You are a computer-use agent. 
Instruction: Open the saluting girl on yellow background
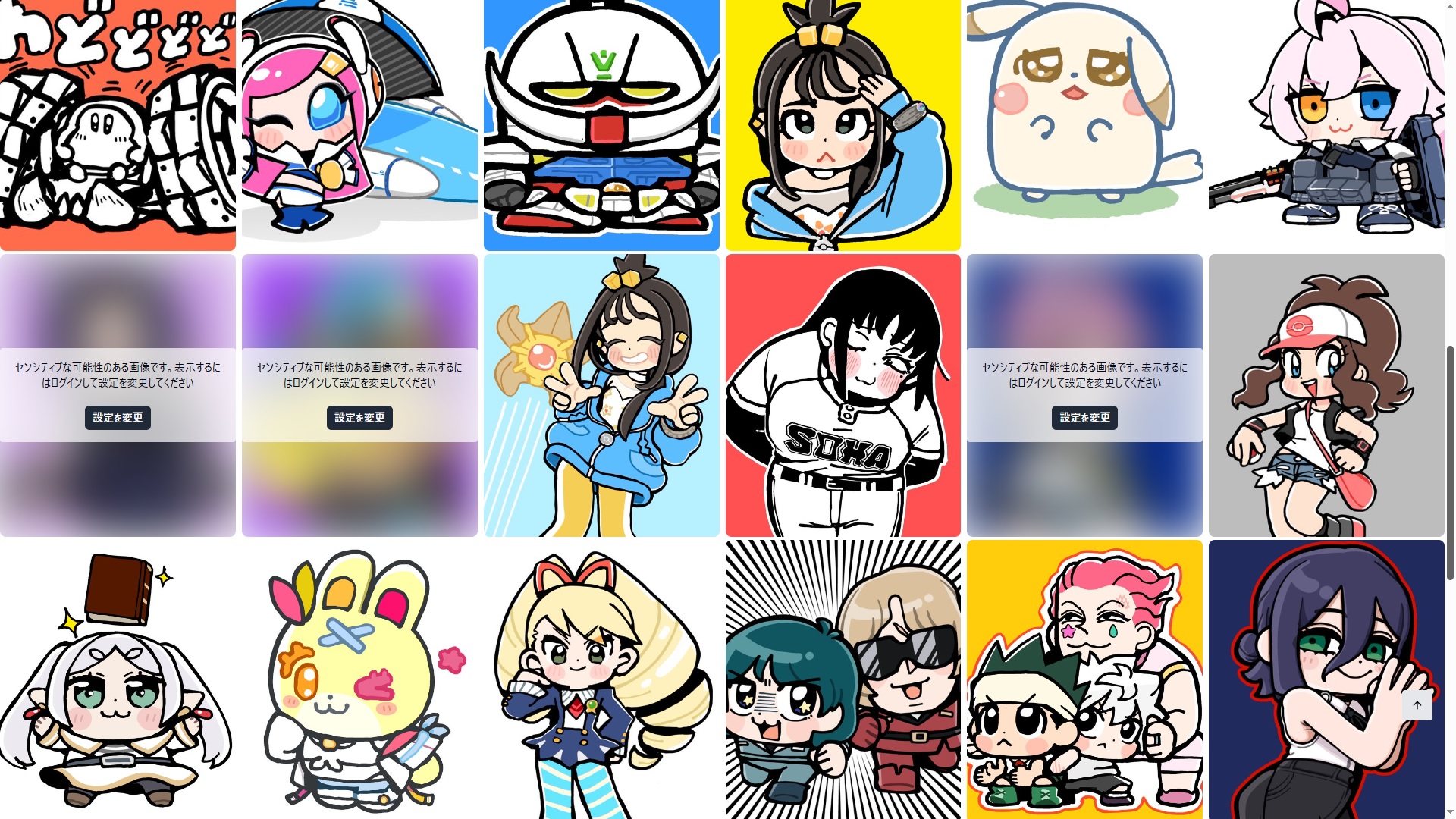coord(843,125)
